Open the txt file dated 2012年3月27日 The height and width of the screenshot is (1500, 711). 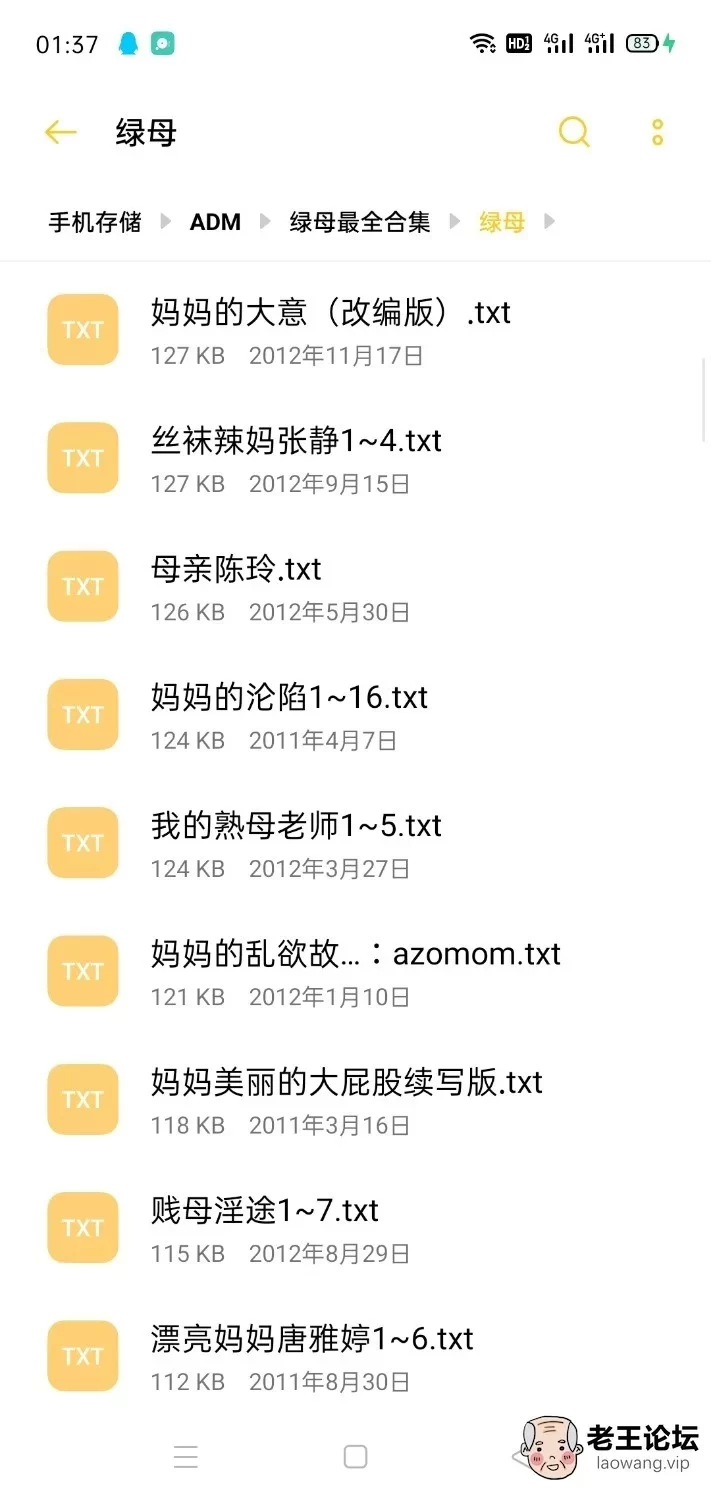tap(296, 842)
